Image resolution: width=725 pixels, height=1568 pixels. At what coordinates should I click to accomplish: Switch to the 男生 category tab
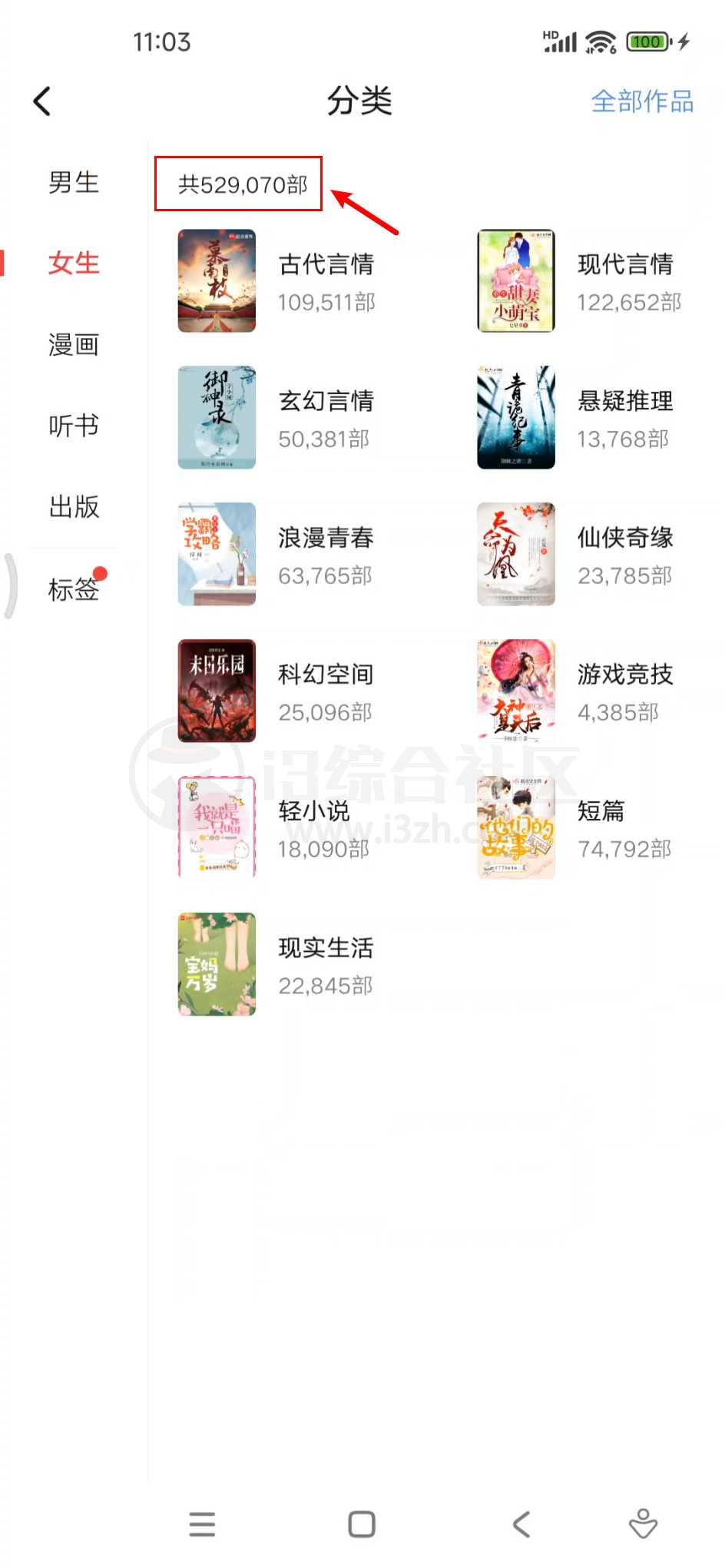pos(73,183)
